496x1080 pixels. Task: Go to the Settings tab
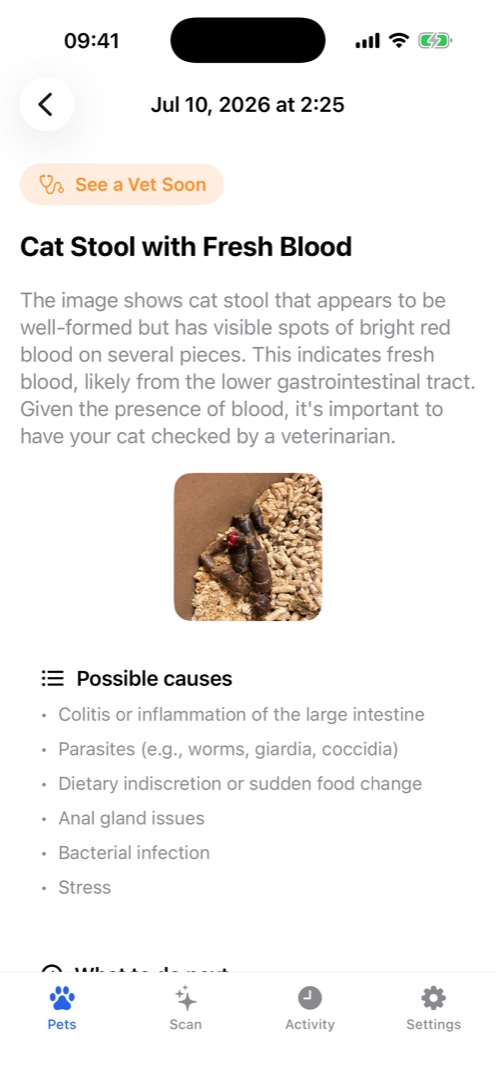[433, 1008]
